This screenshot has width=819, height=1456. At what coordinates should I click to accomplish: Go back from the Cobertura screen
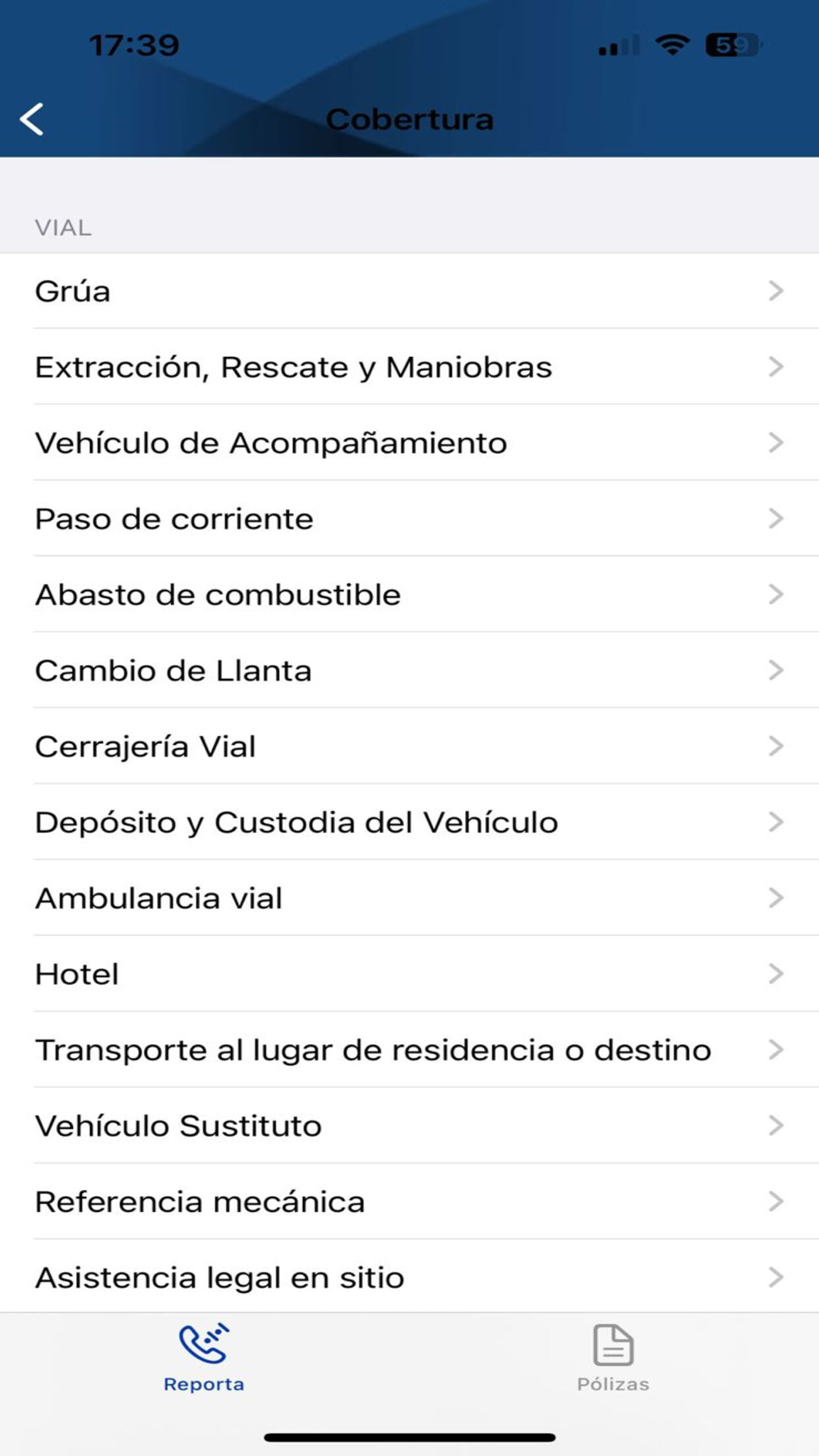tap(32, 120)
